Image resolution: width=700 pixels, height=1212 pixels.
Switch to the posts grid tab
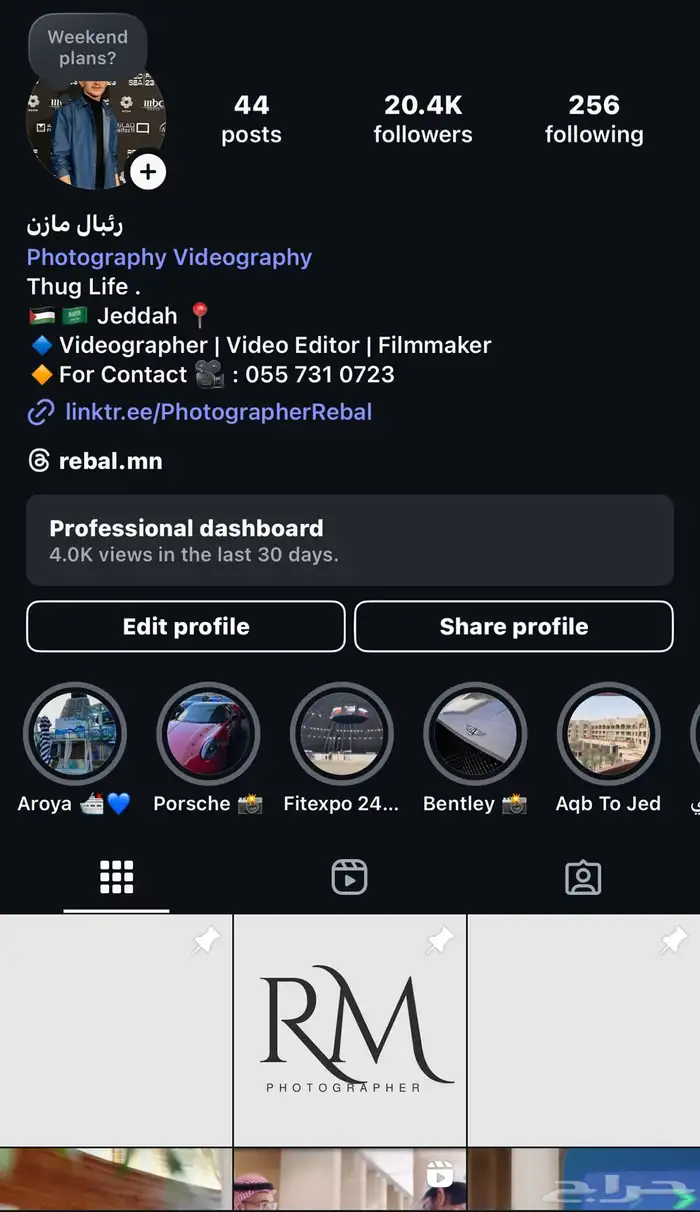[x=116, y=878]
